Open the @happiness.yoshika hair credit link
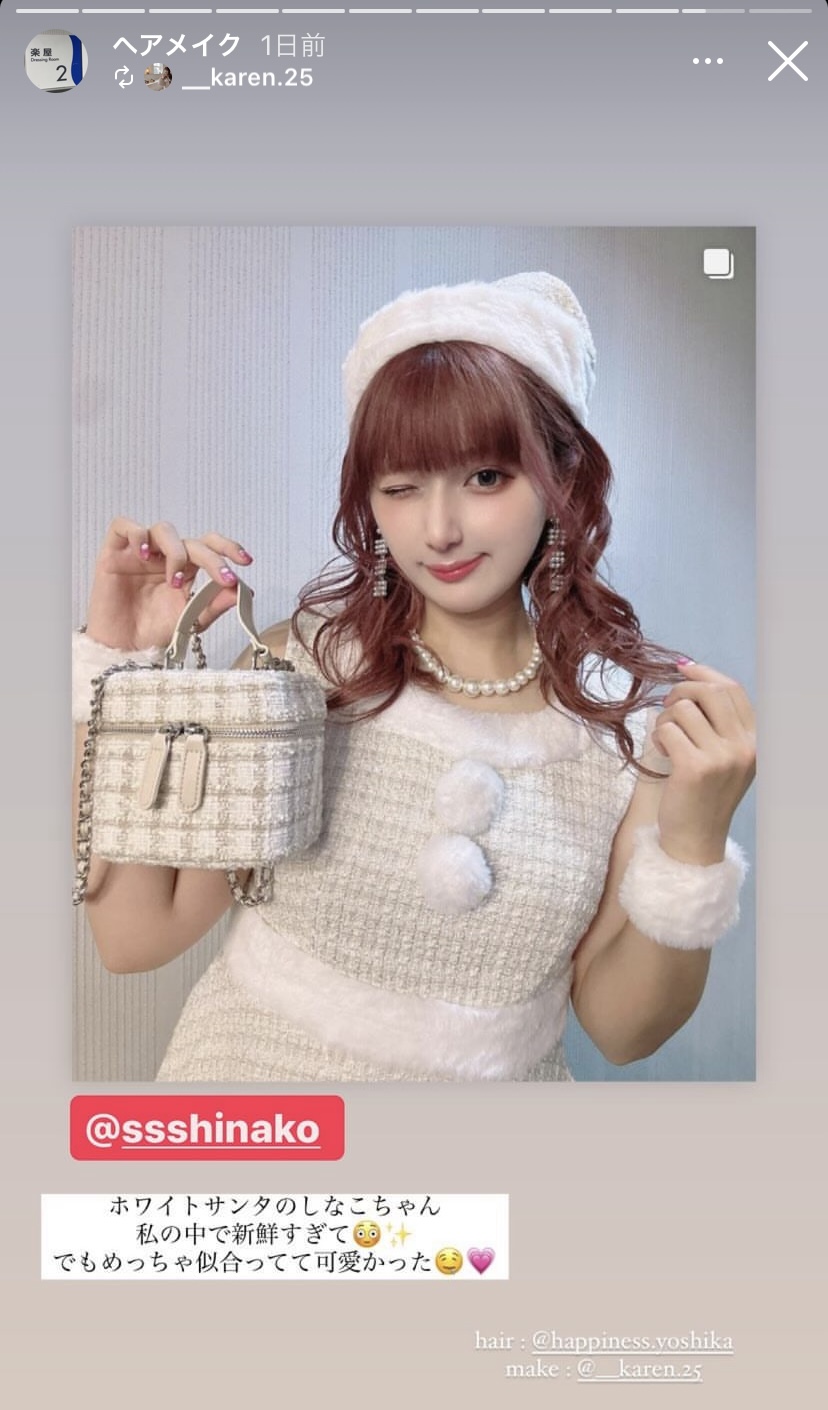Image resolution: width=828 pixels, height=1410 pixels. pyautogui.click(x=632, y=1341)
